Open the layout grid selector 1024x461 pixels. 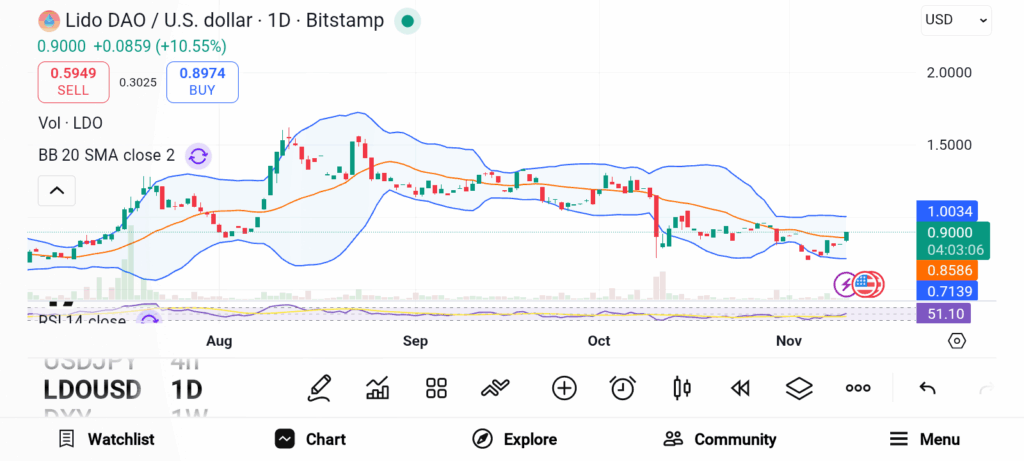(436, 388)
